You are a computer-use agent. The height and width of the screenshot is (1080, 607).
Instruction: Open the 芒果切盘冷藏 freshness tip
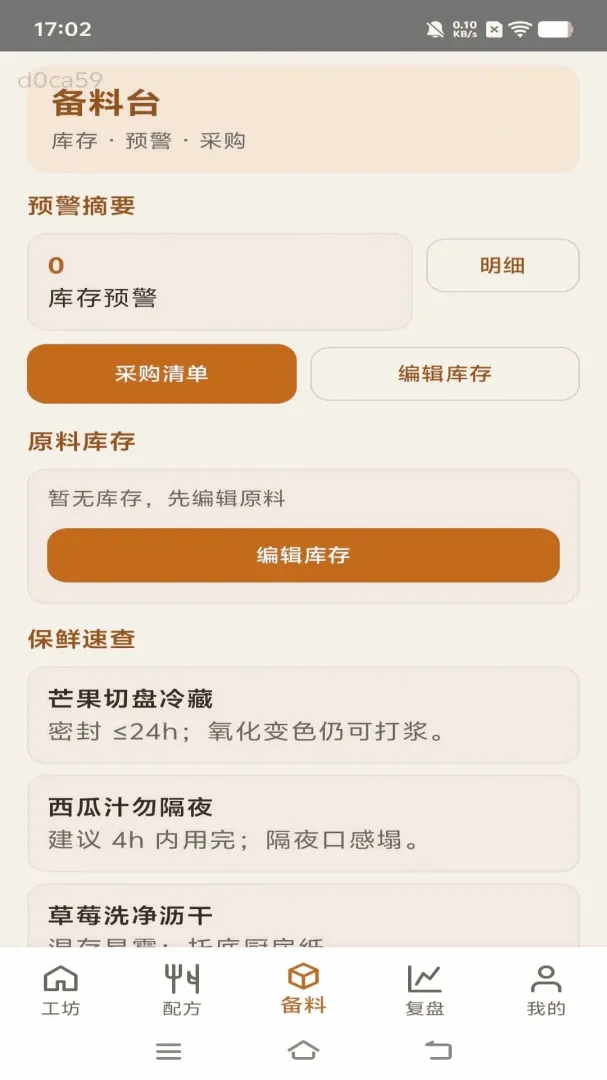click(x=303, y=715)
